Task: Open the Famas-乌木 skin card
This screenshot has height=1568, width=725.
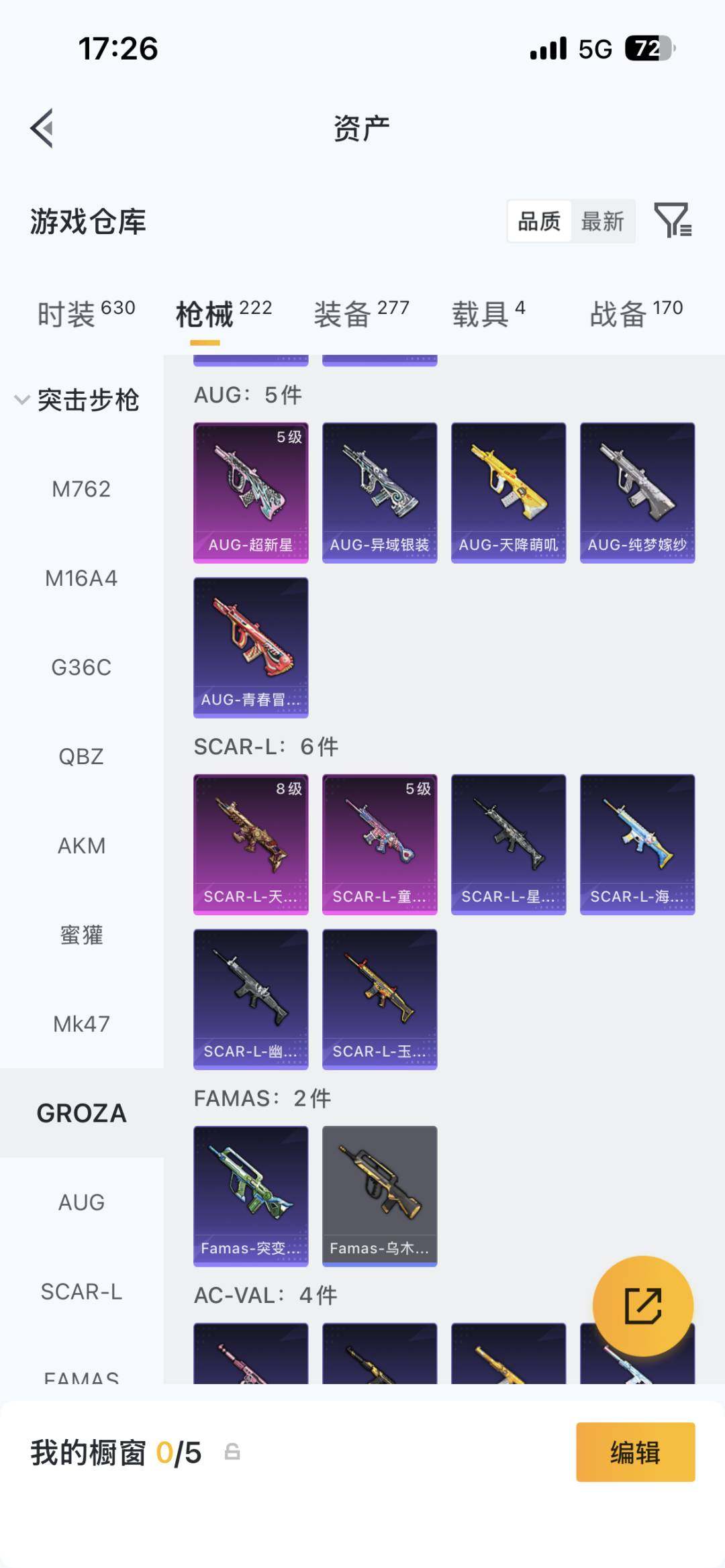Action: [x=379, y=1196]
